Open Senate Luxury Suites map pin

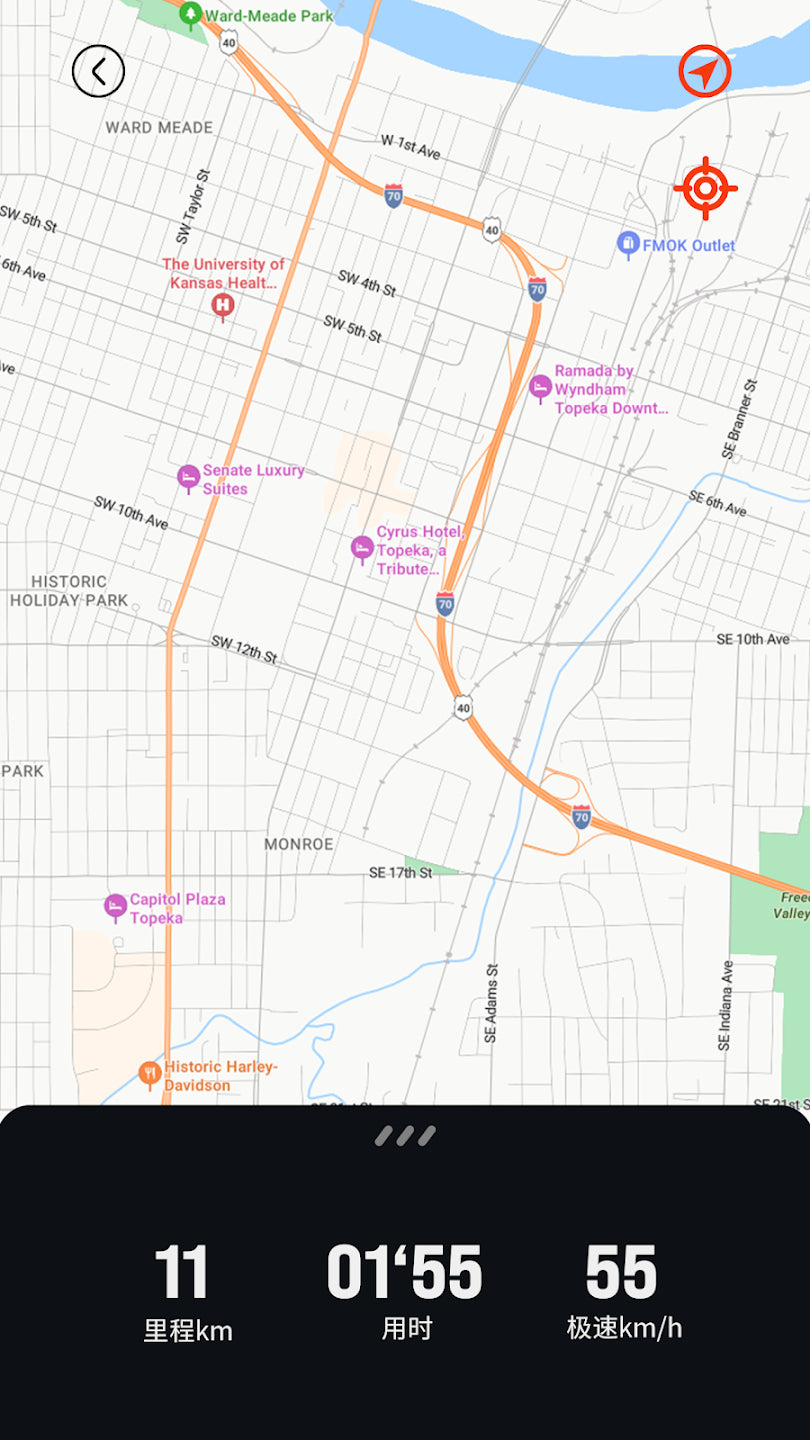coord(188,477)
